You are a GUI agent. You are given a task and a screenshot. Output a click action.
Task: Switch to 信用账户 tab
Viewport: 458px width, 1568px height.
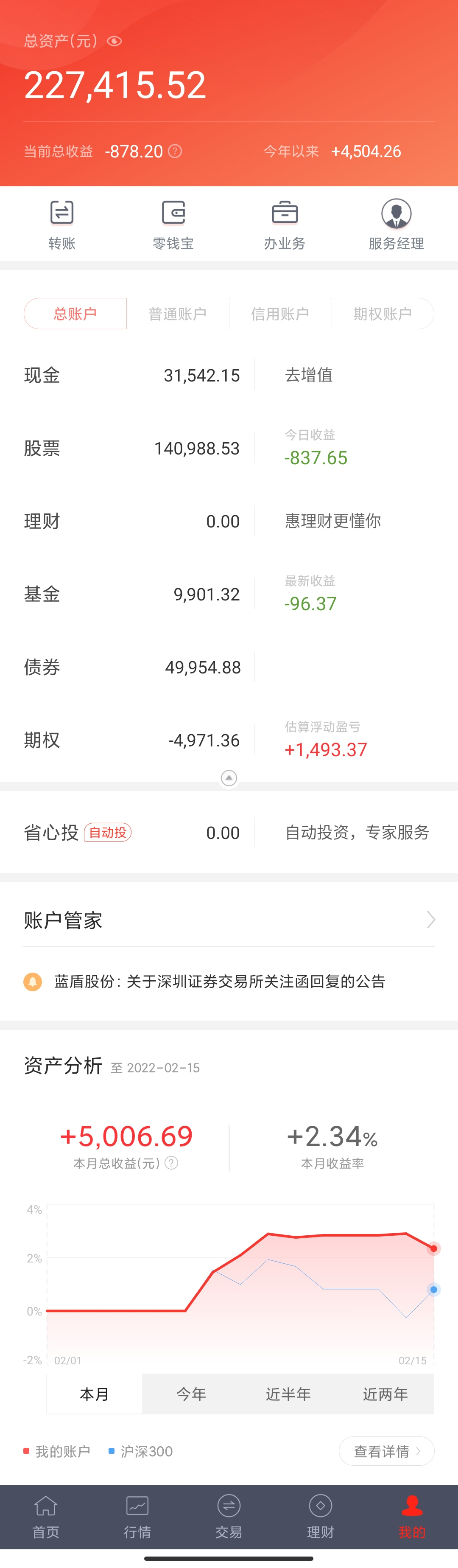(280, 314)
